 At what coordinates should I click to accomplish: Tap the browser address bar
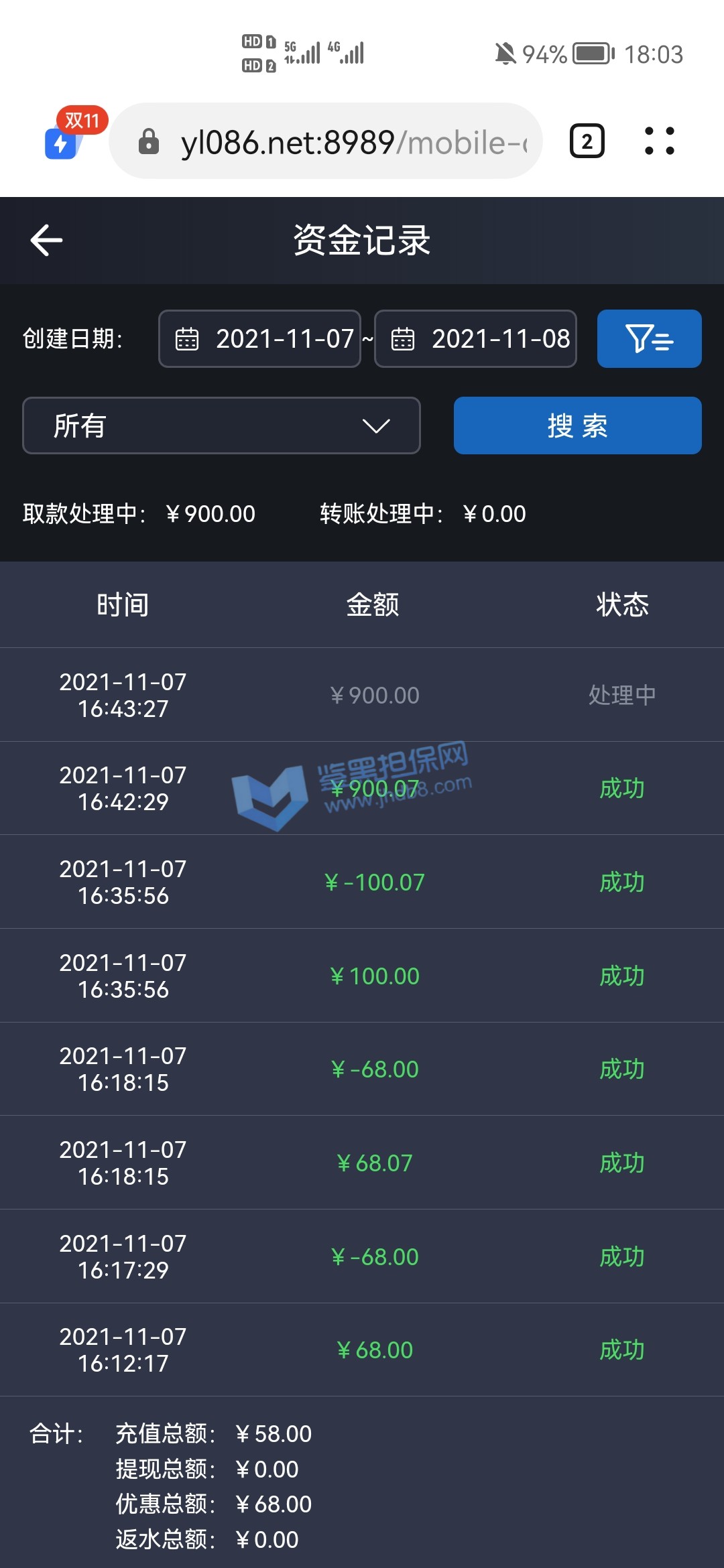pos(335,141)
